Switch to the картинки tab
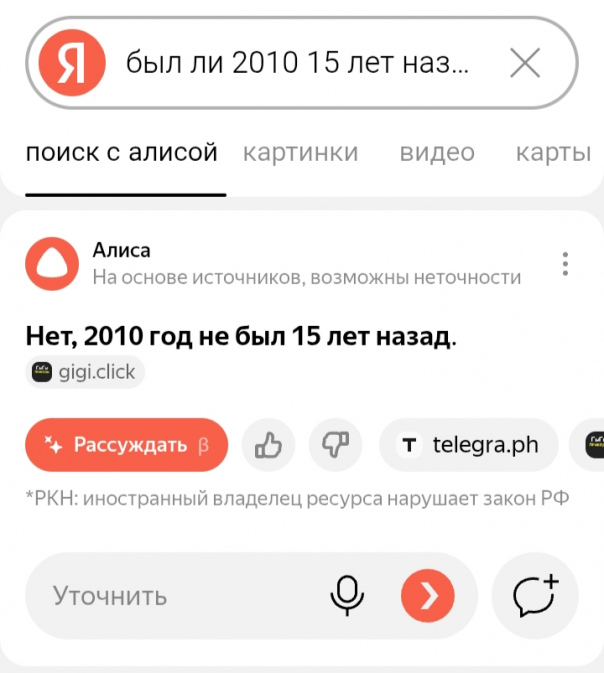604x673 pixels. (300, 153)
